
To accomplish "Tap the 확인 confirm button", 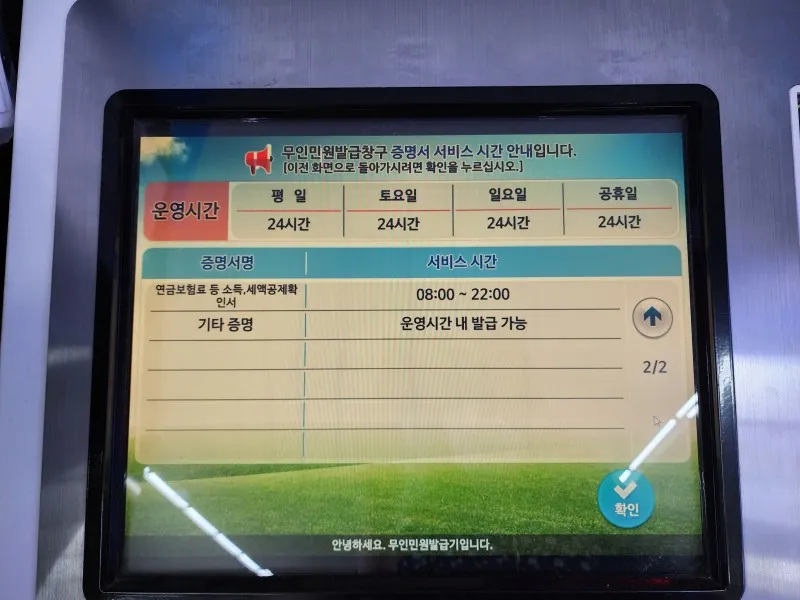I will 626,498.
